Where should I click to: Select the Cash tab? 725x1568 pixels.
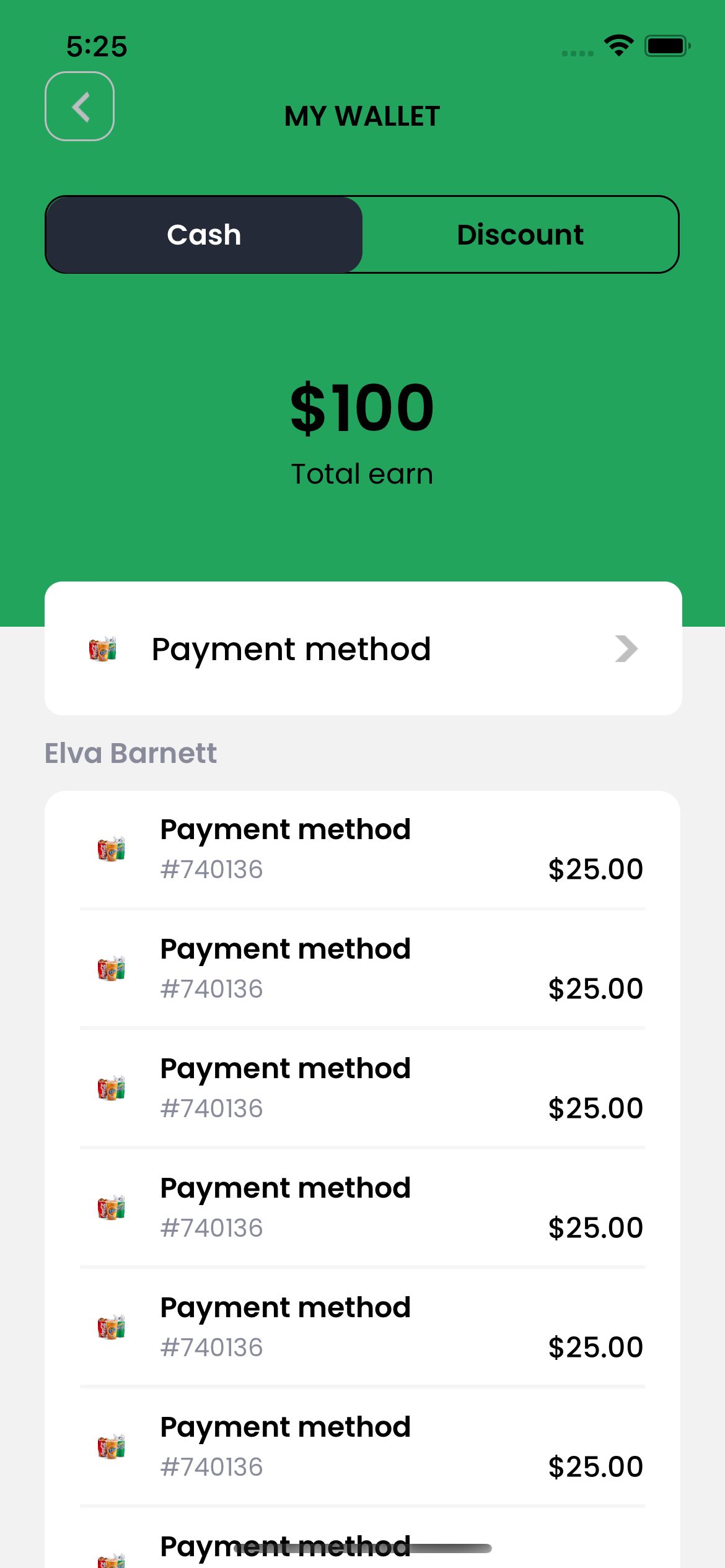click(204, 235)
